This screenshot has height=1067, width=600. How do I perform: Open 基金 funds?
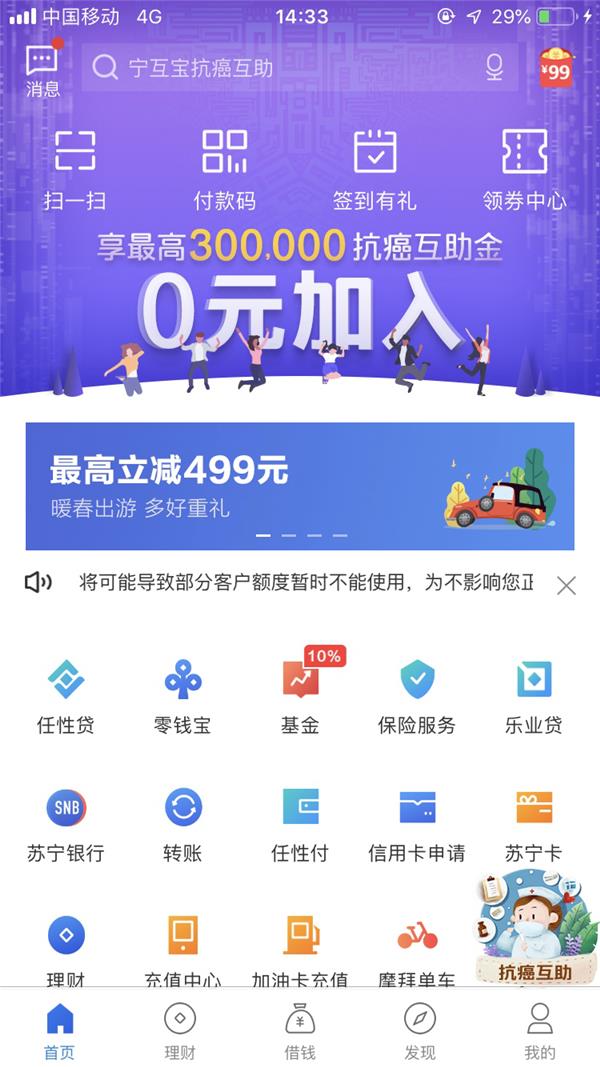300,697
